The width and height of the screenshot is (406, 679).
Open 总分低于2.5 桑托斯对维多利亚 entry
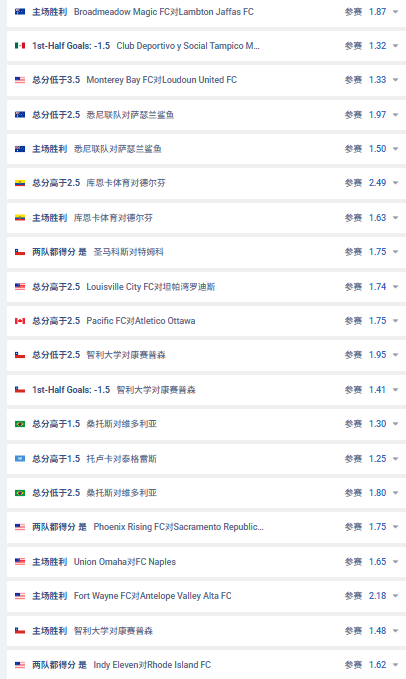pyautogui.click(x=206, y=493)
